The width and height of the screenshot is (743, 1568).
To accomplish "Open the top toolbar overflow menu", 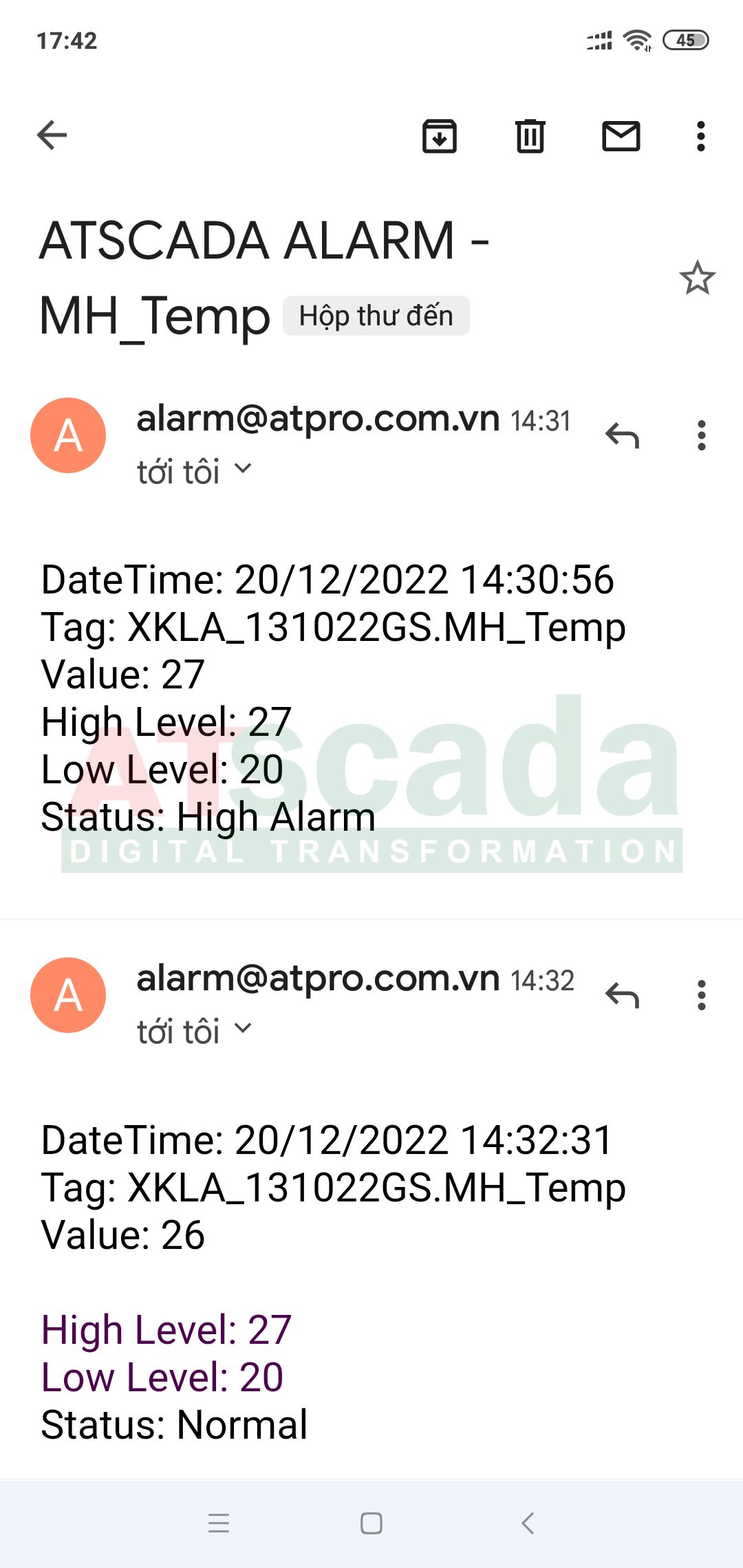I will [x=701, y=136].
